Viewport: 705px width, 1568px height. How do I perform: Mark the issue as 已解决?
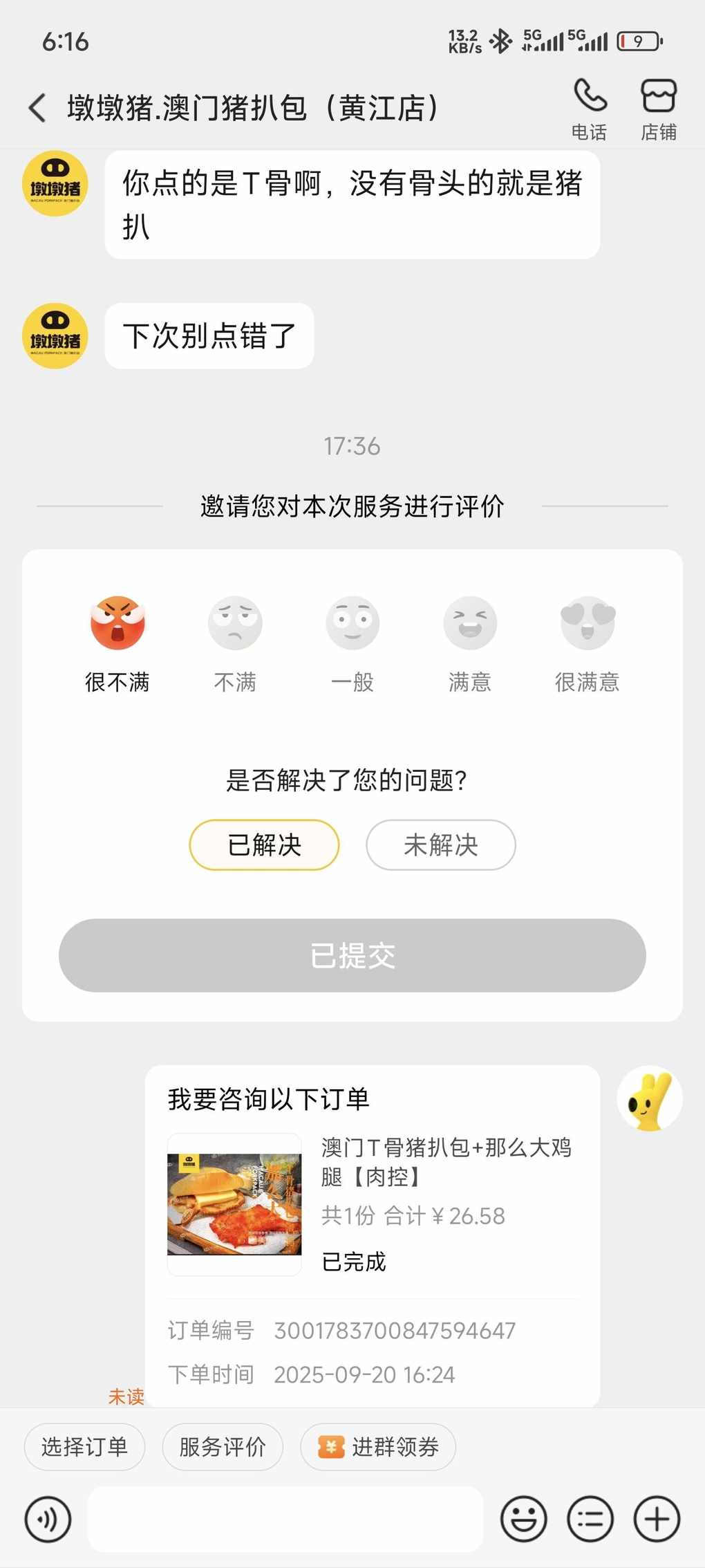click(264, 845)
